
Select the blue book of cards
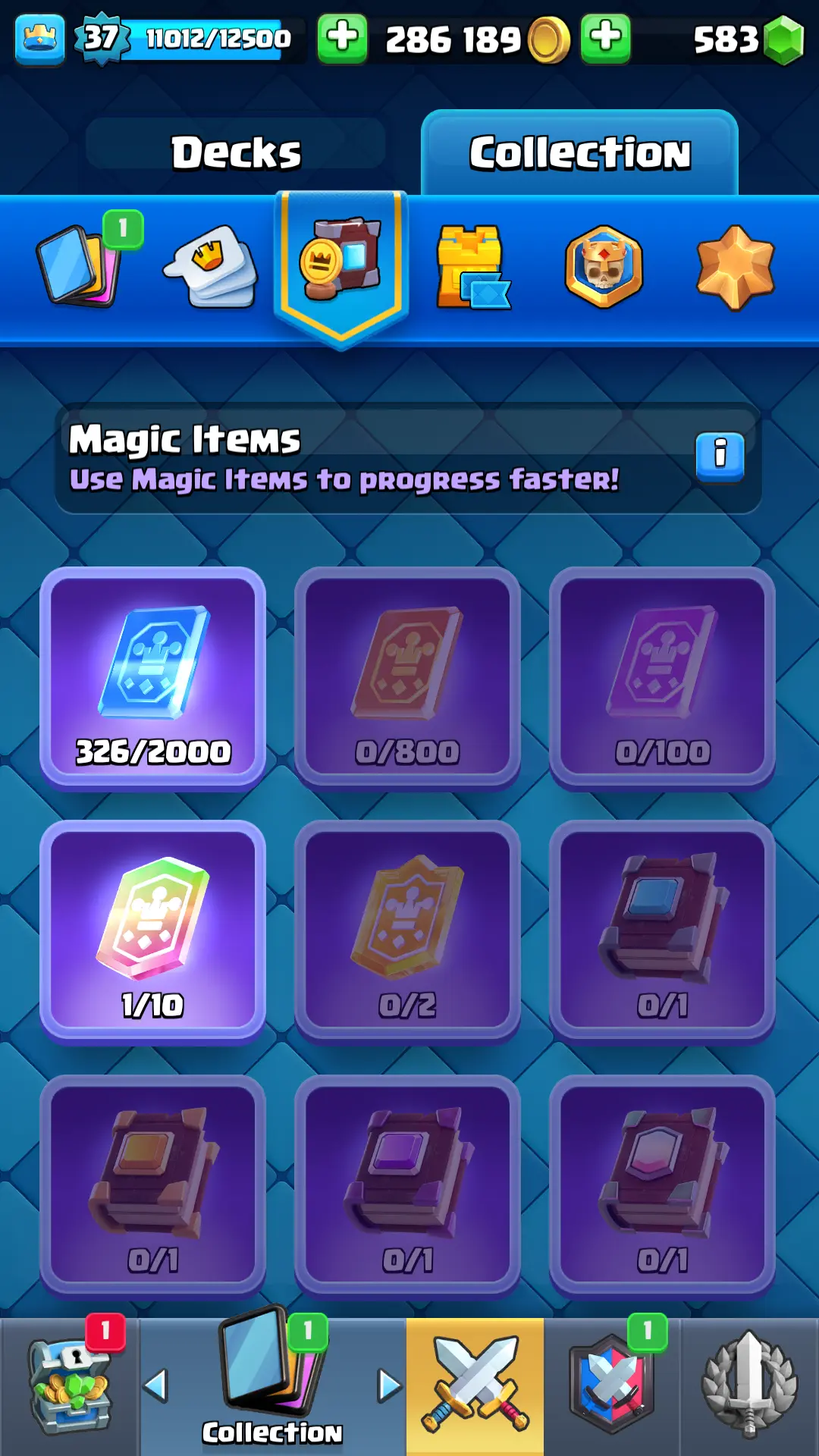click(x=662, y=931)
